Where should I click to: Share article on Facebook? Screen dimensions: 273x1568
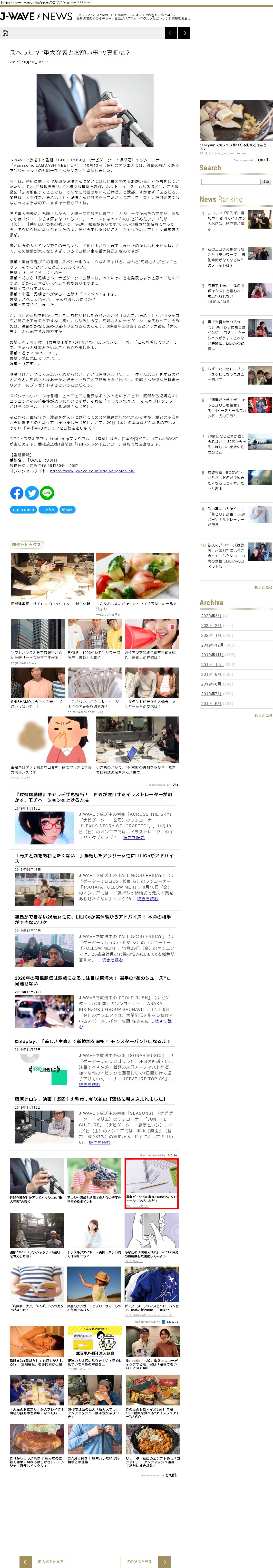point(17,493)
